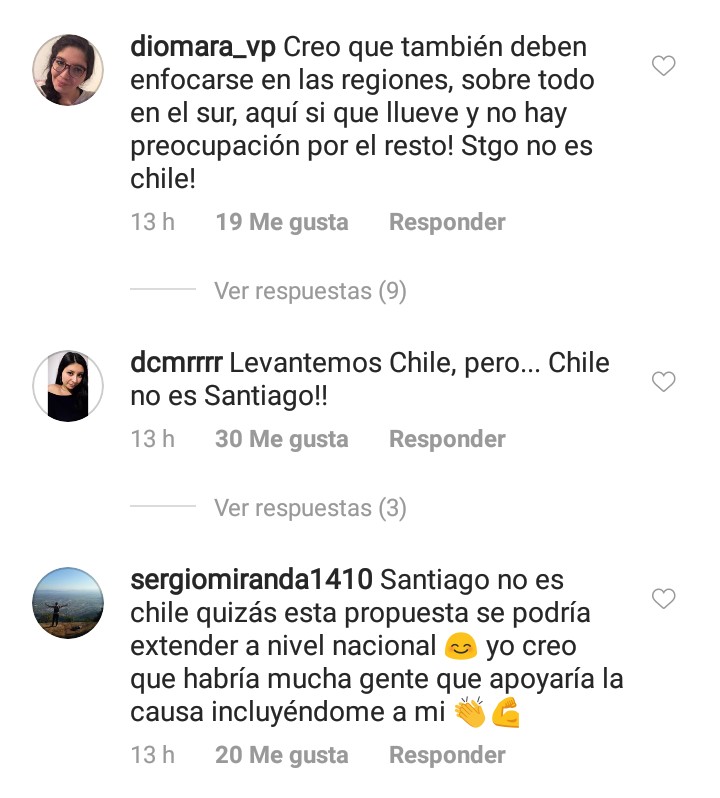Reply to dcmrrrr's comment
The width and height of the screenshot is (720, 798).
coord(447,439)
